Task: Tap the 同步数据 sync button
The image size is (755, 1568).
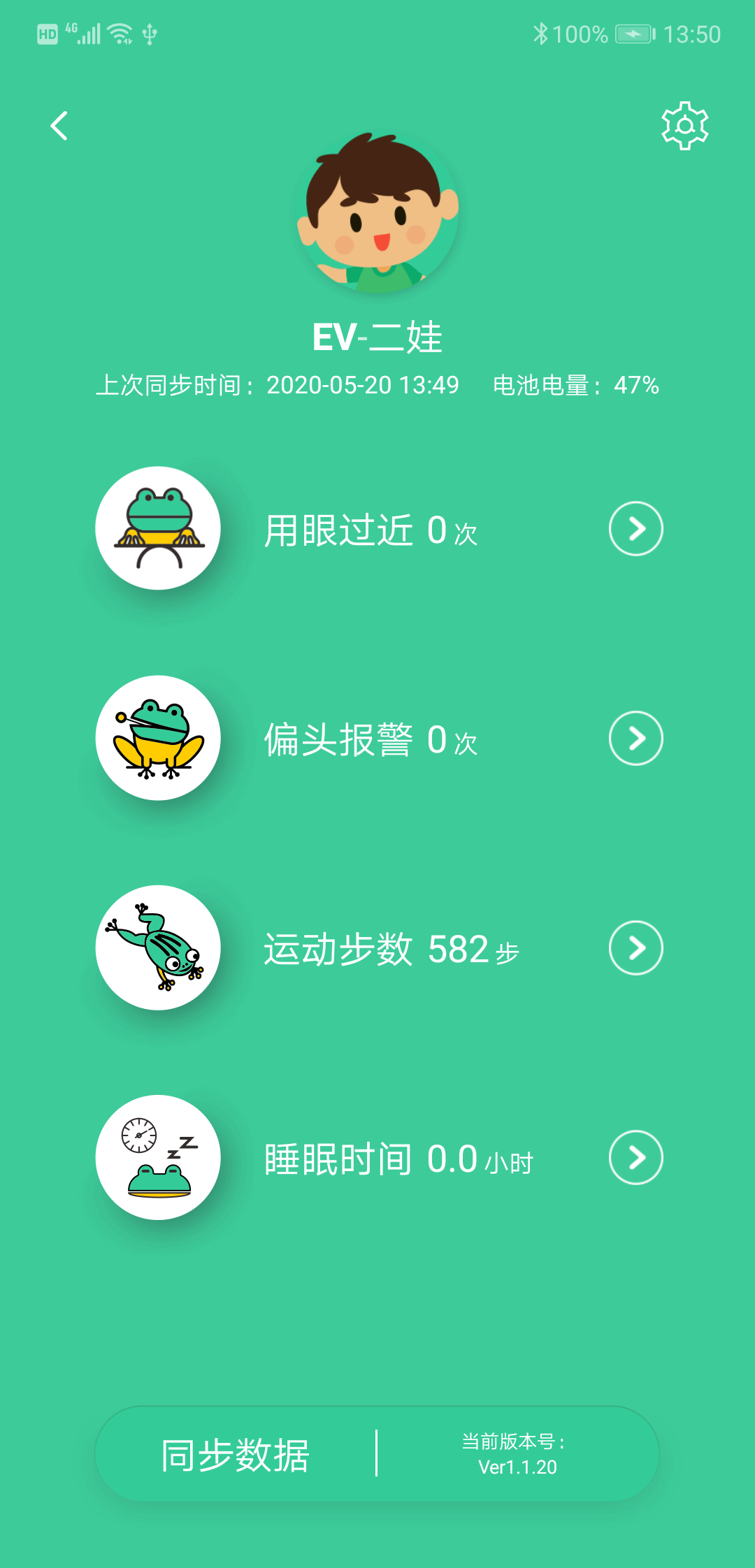Action: (236, 1455)
